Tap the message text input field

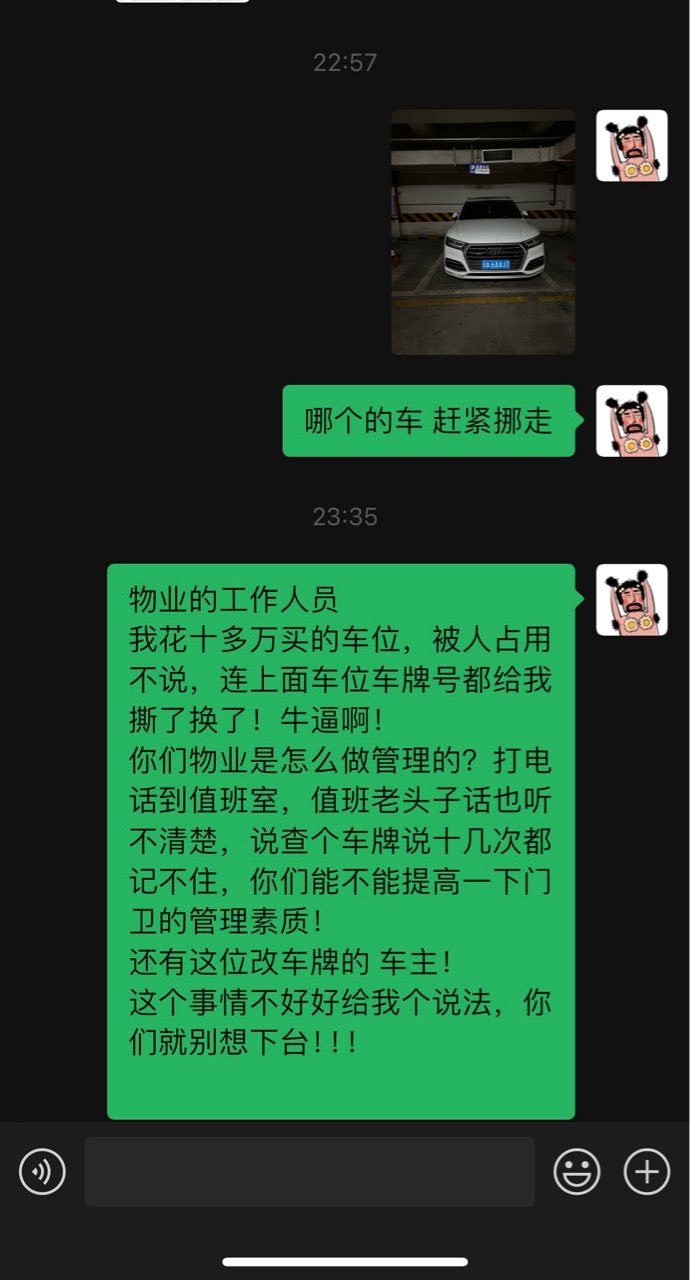[x=309, y=1171]
